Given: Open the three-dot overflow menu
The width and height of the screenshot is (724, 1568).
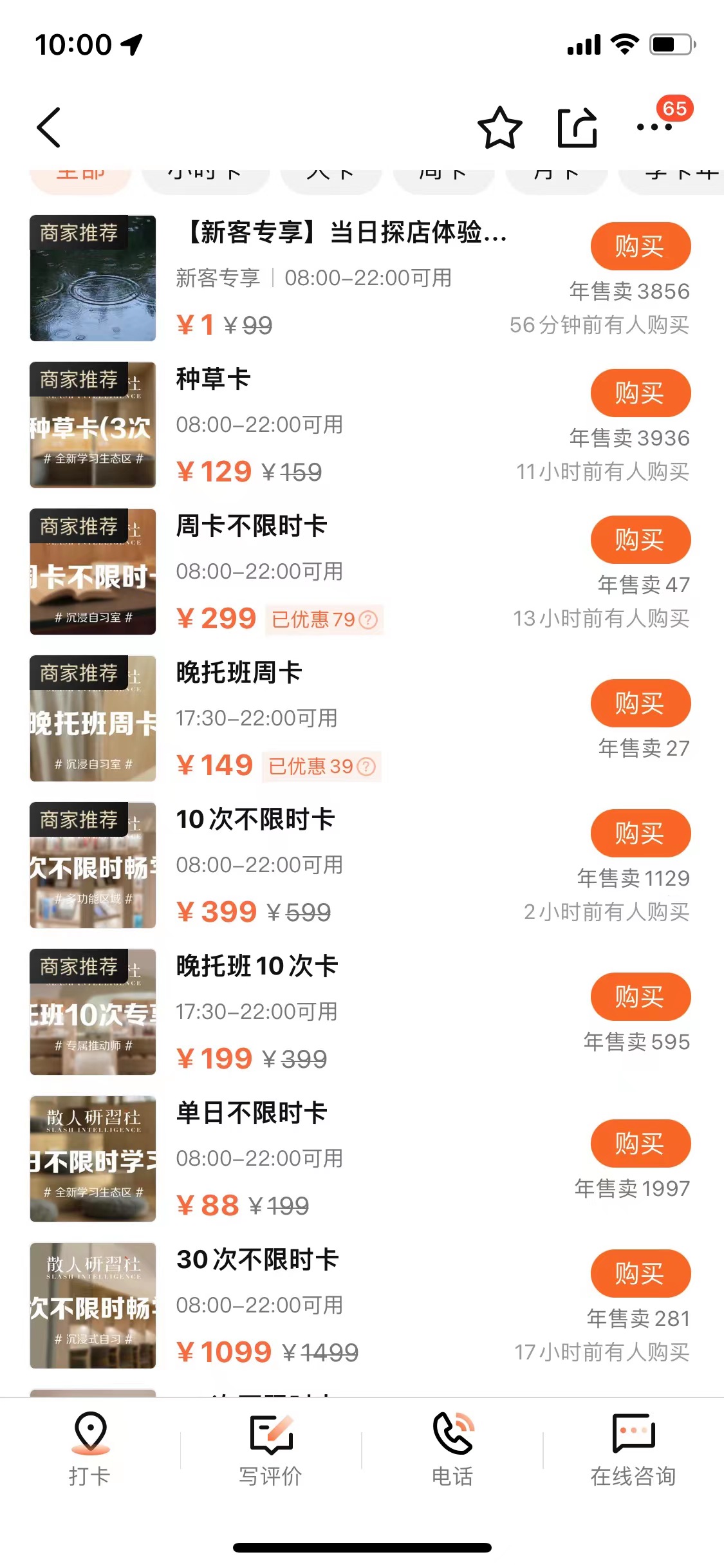Looking at the screenshot, I should point(654,127).
